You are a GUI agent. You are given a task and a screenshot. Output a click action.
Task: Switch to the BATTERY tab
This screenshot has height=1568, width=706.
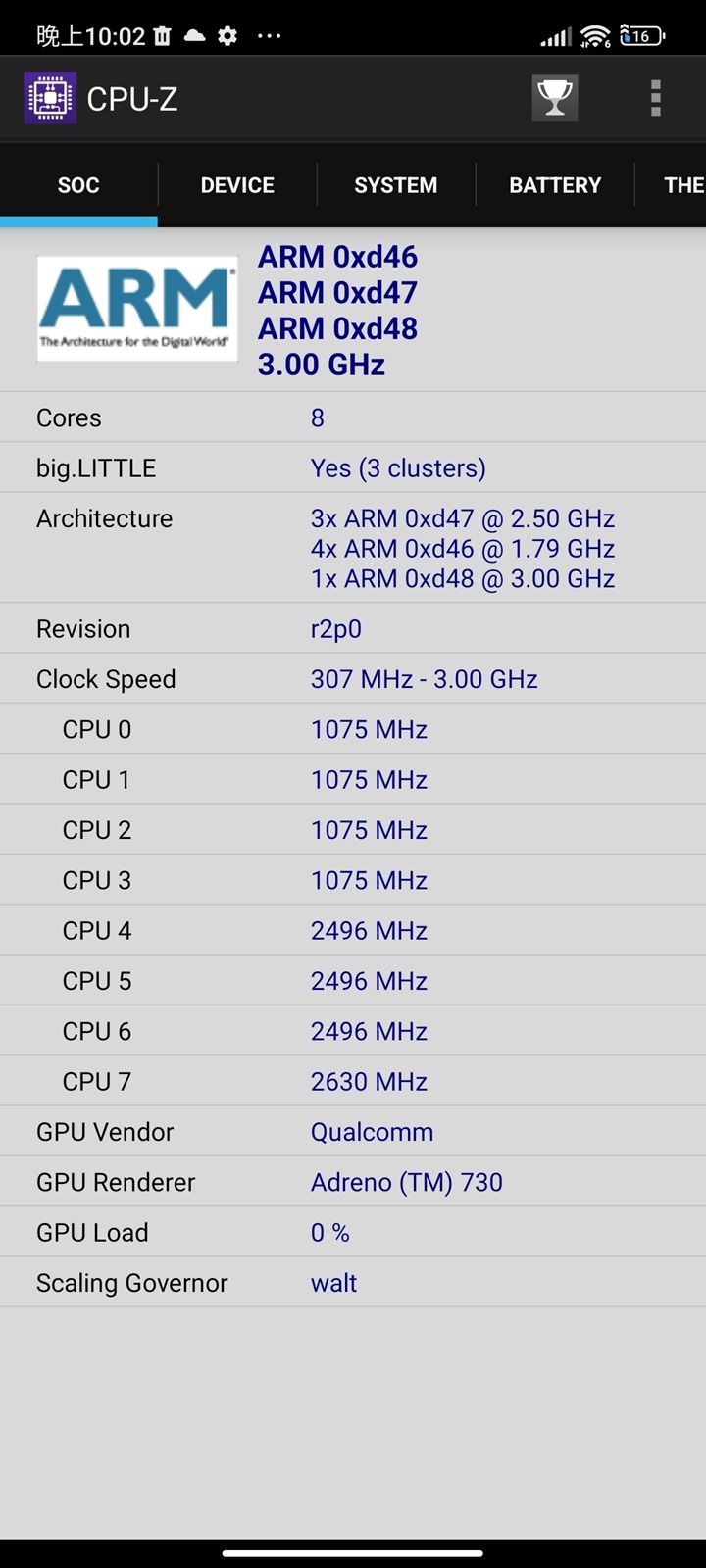tap(554, 185)
